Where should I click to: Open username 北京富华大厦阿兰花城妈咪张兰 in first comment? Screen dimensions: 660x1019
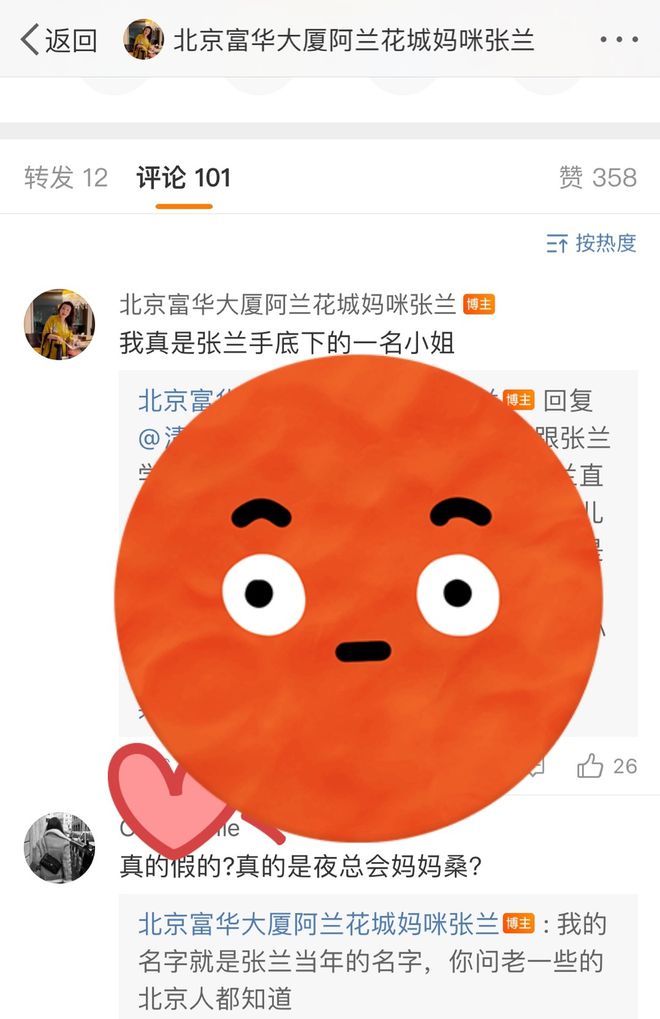288,304
